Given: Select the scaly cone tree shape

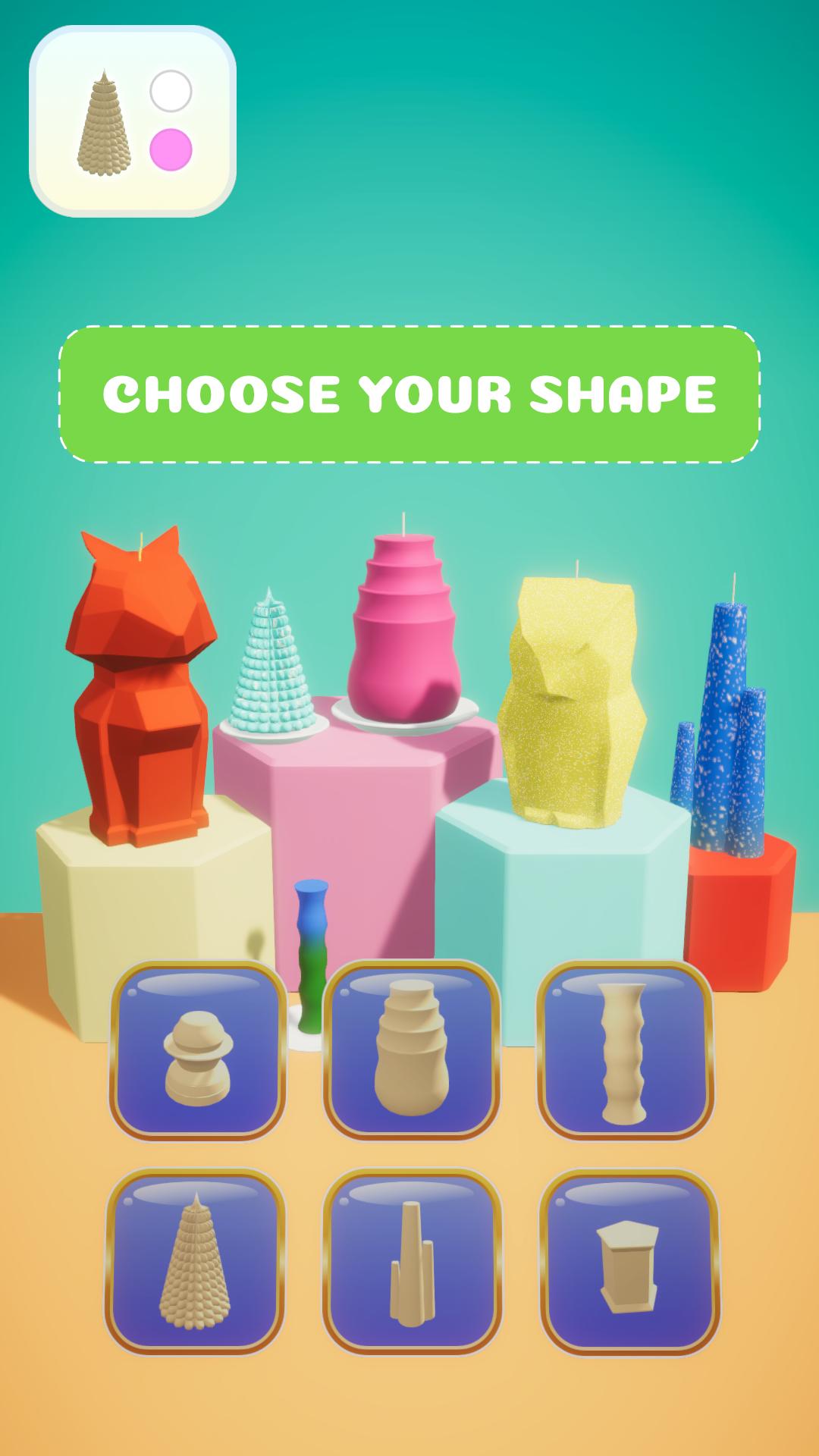Looking at the screenshot, I should [x=196, y=1260].
